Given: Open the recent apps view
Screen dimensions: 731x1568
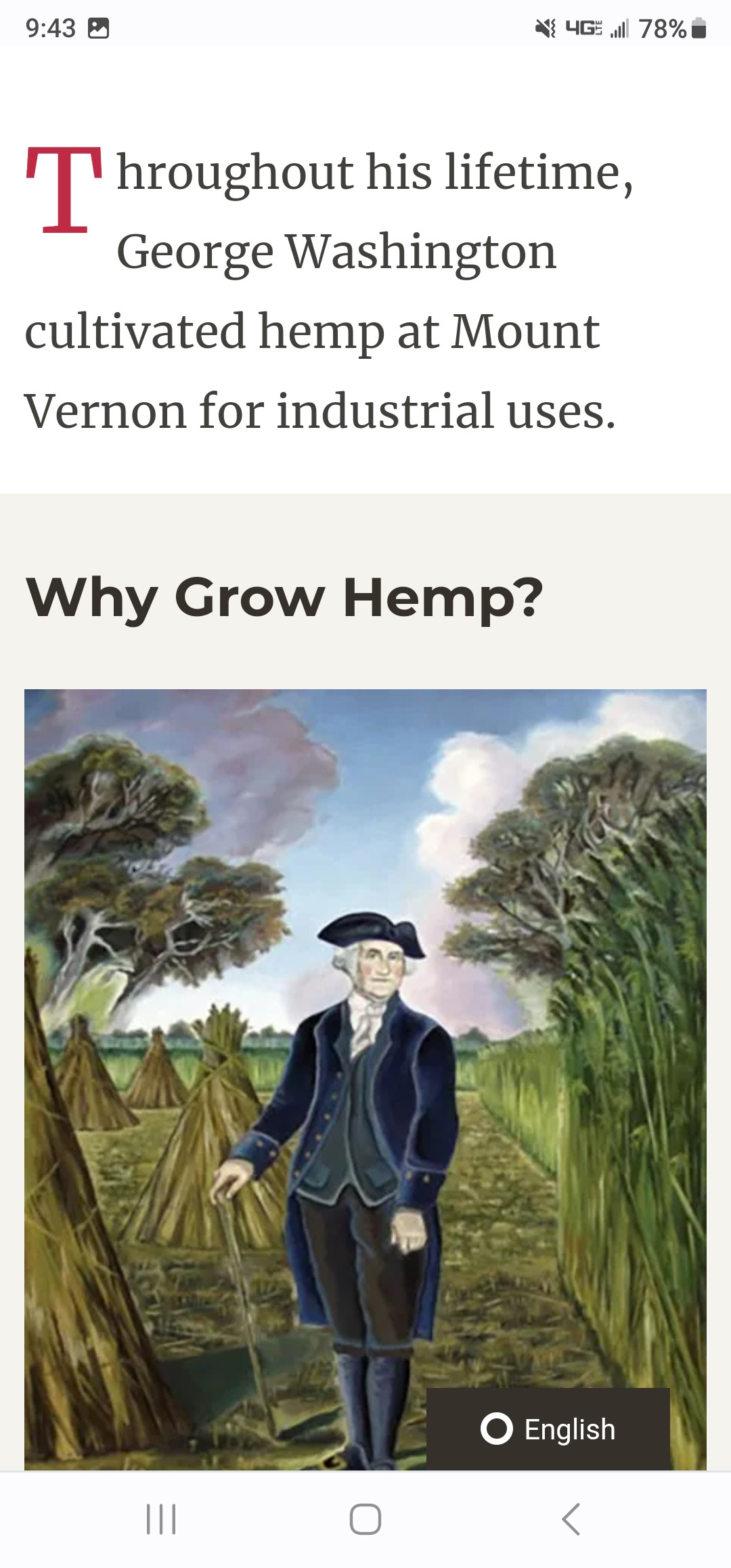Looking at the screenshot, I should [x=161, y=1519].
